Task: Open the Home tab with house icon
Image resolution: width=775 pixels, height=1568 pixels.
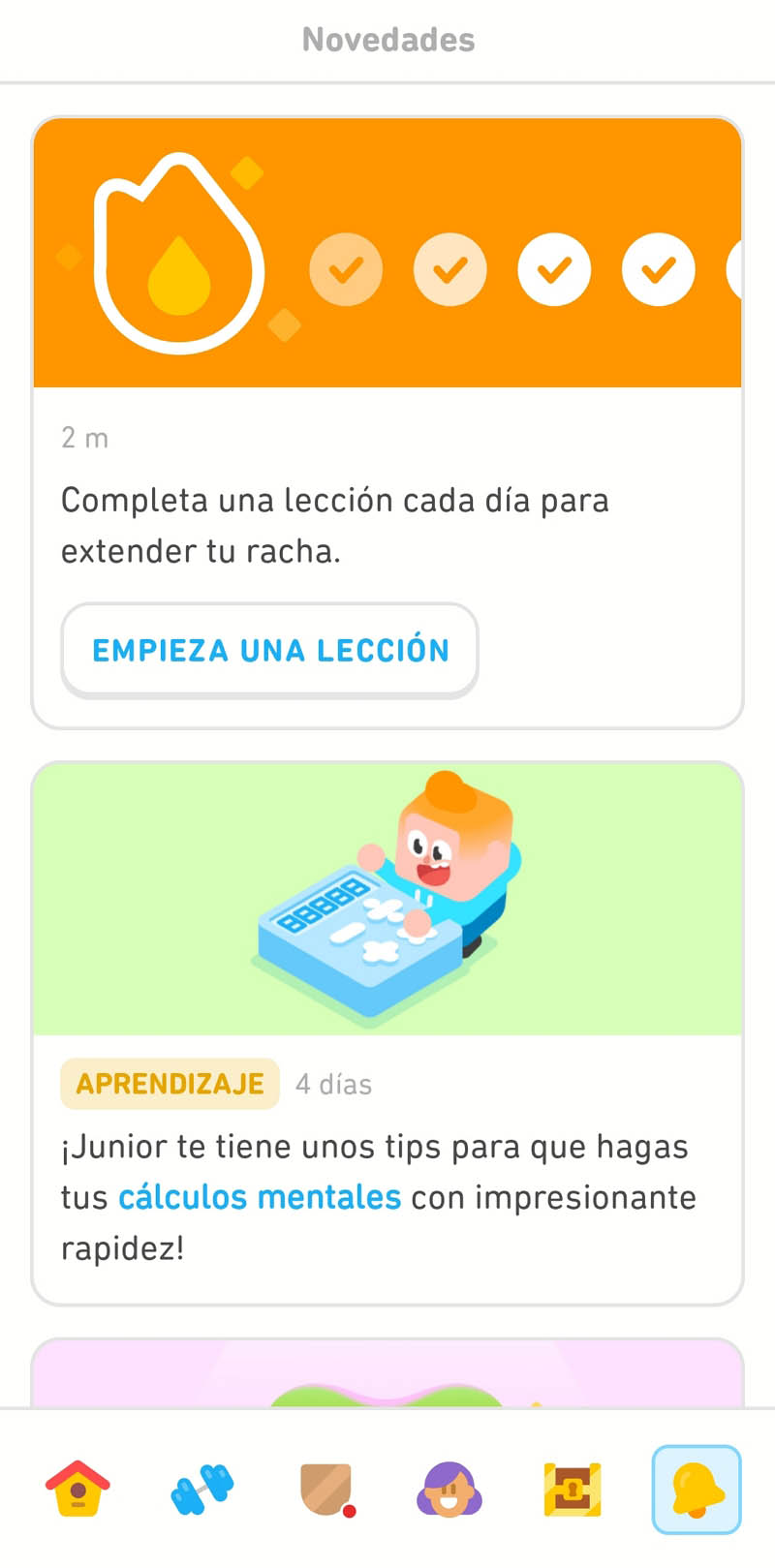Action: [x=77, y=1491]
